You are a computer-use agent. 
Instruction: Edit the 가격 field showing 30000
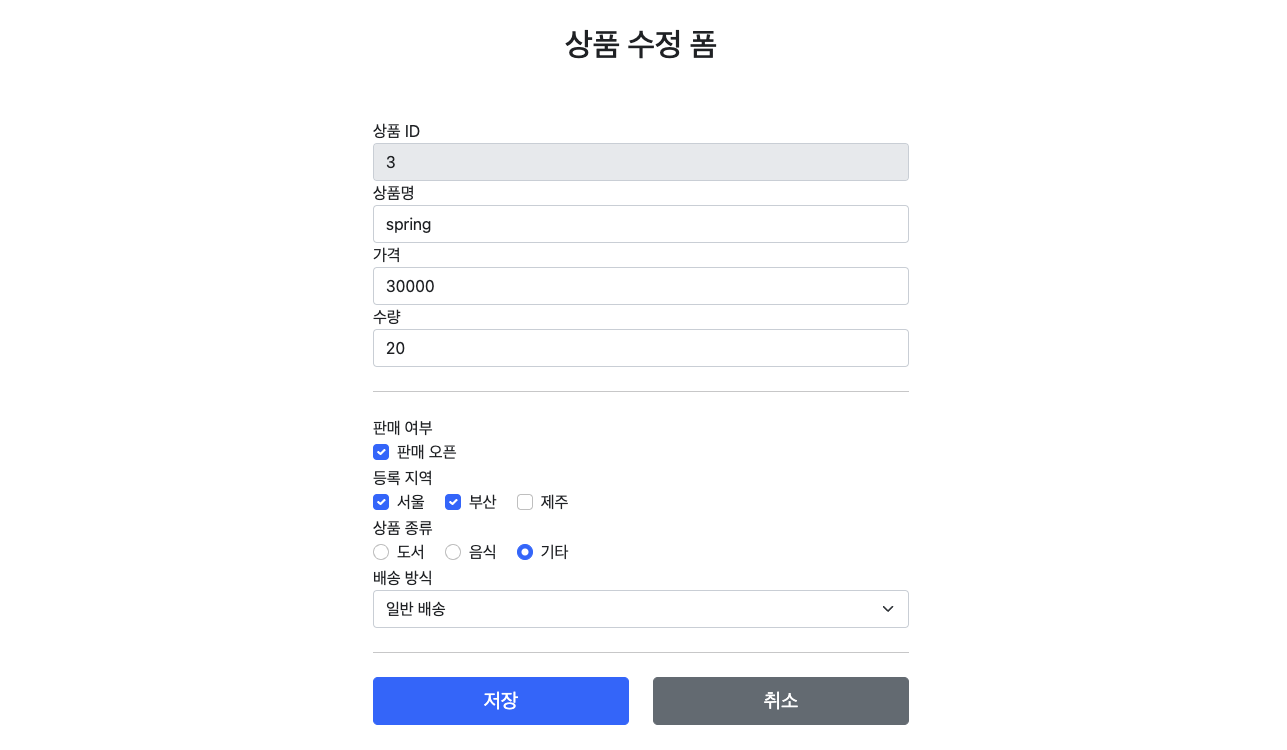640,286
